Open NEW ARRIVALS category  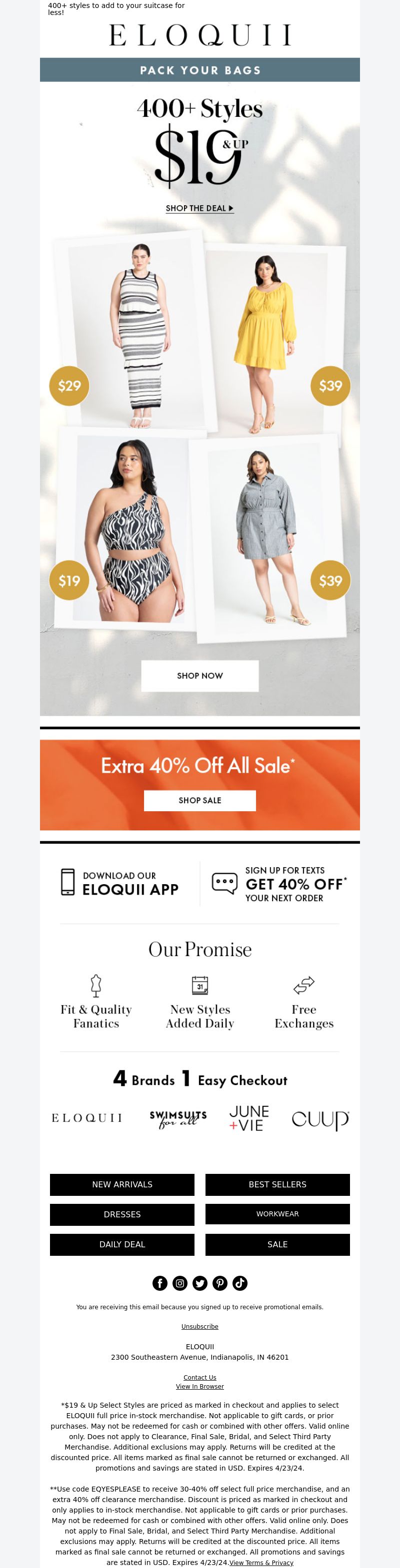point(122,1184)
